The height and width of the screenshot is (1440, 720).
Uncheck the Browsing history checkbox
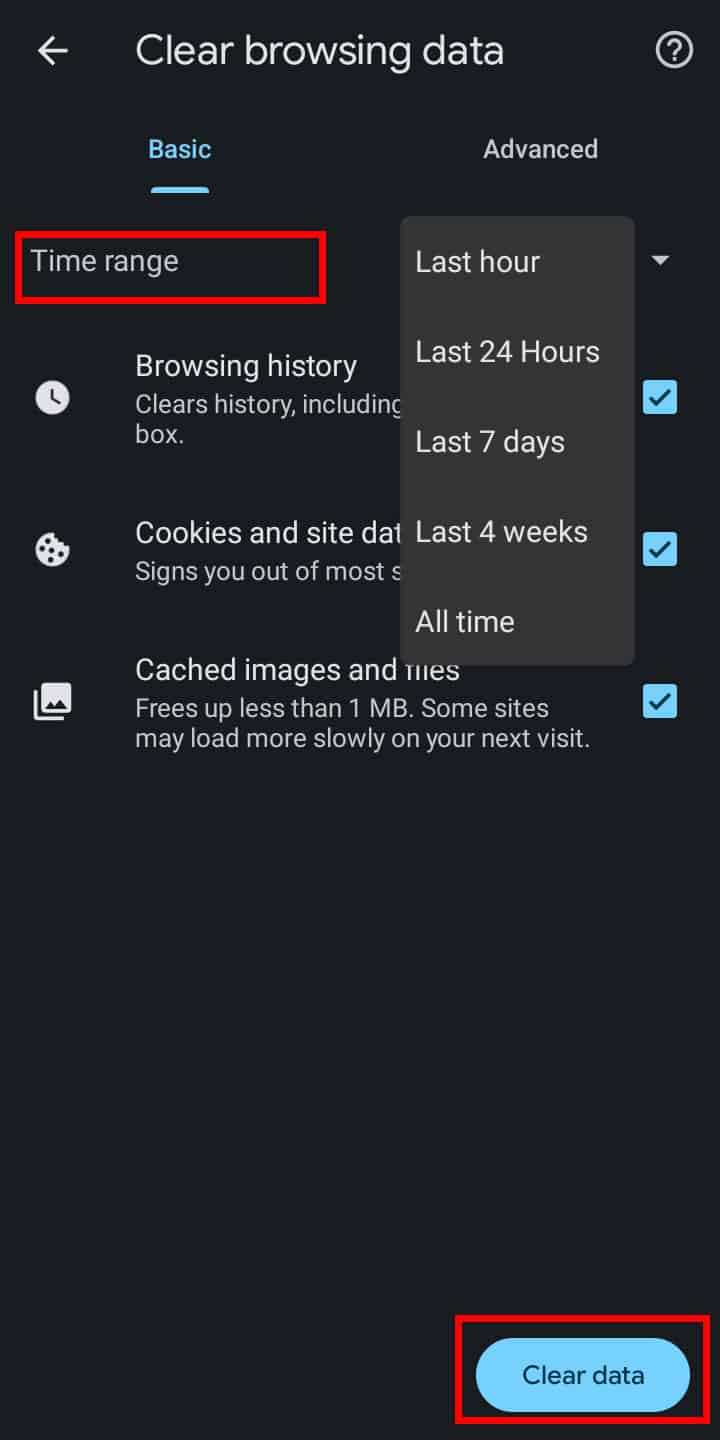[x=660, y=397]
